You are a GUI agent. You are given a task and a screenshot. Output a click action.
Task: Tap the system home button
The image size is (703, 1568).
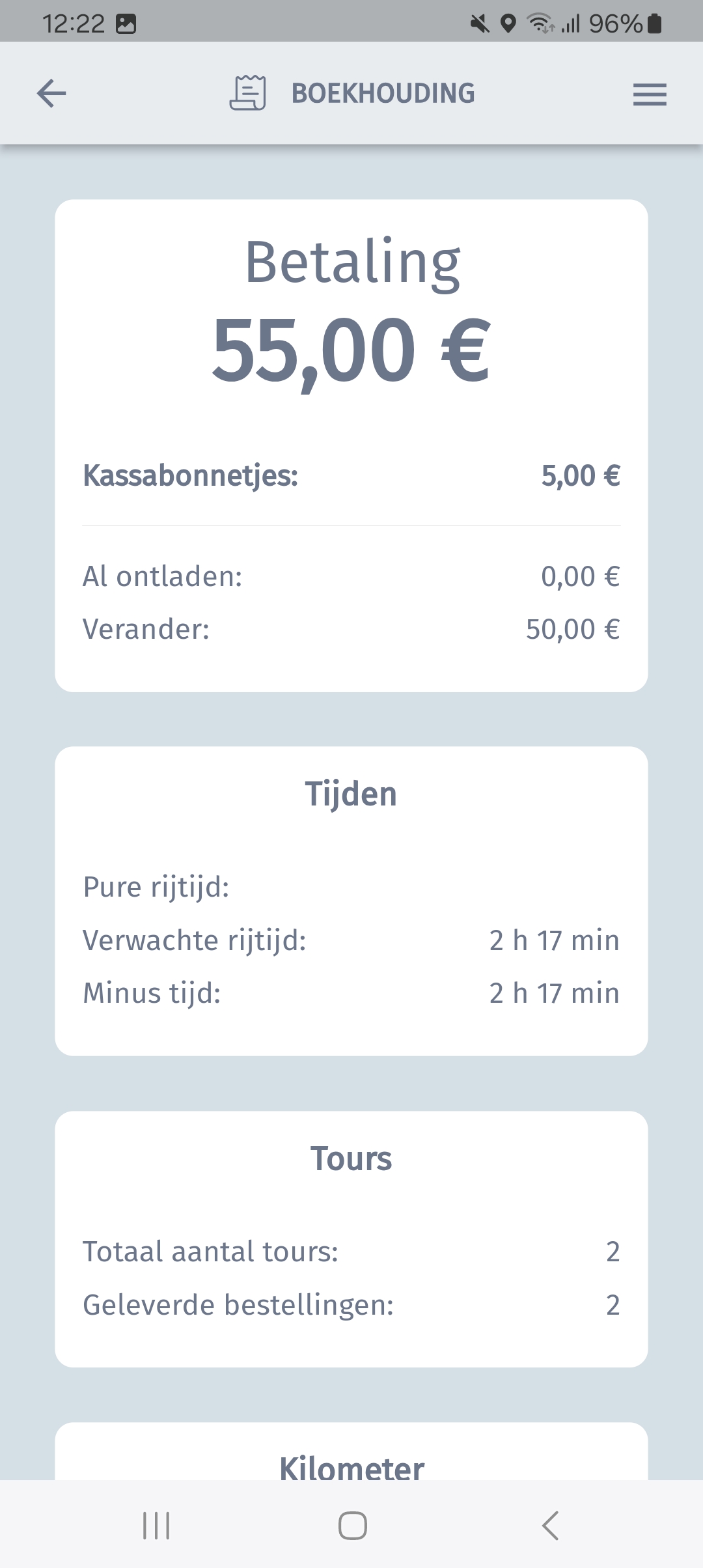click(x=352, y=1525)
